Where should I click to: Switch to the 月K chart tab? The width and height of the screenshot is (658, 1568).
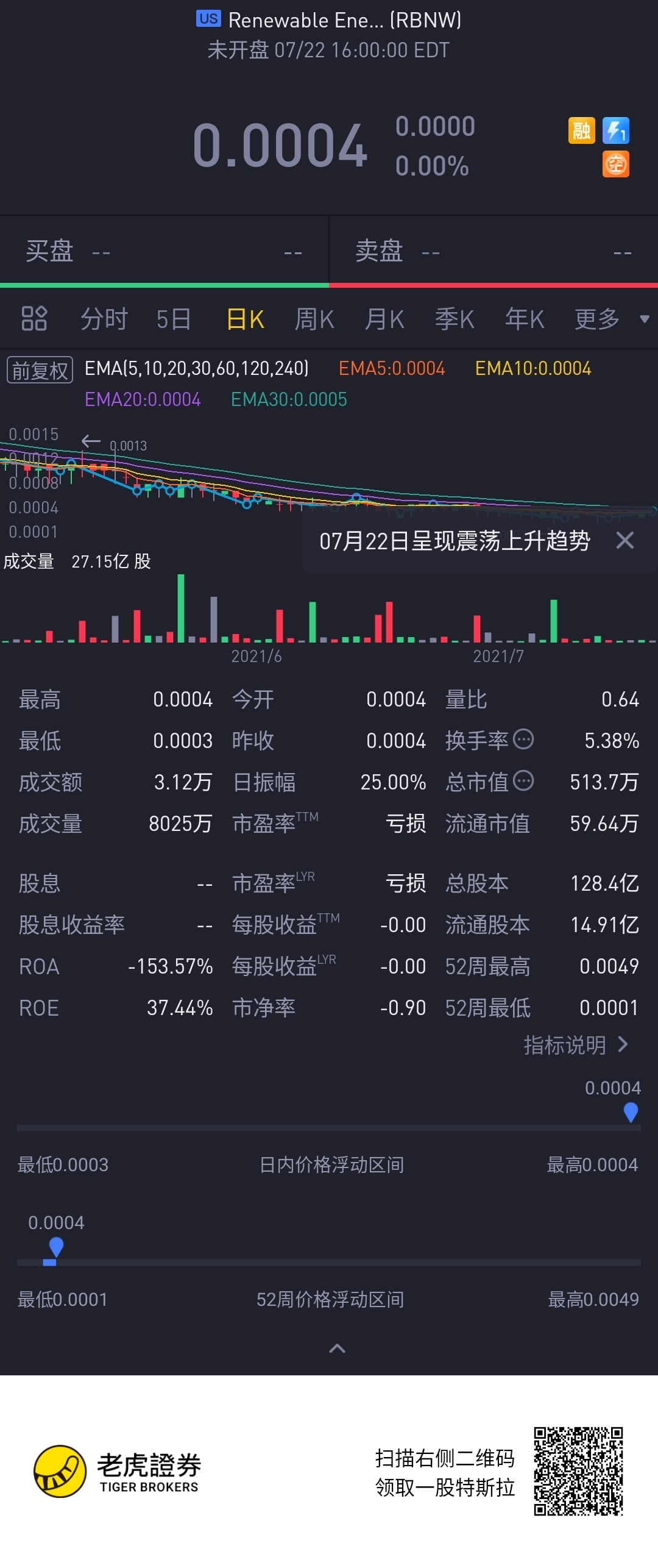pos(384,319)
